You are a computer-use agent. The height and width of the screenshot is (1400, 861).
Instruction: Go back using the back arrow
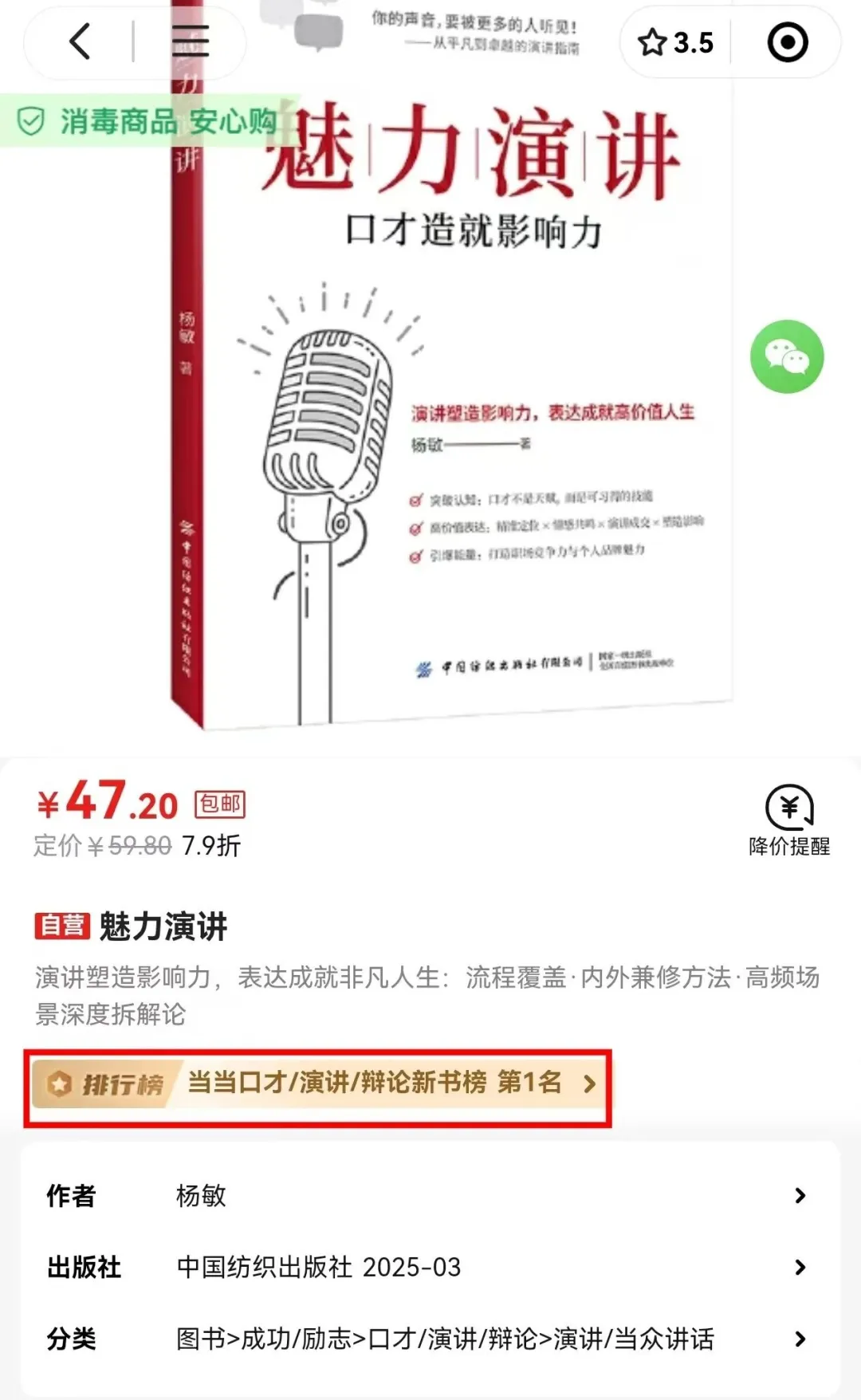[x=77, y=42]
